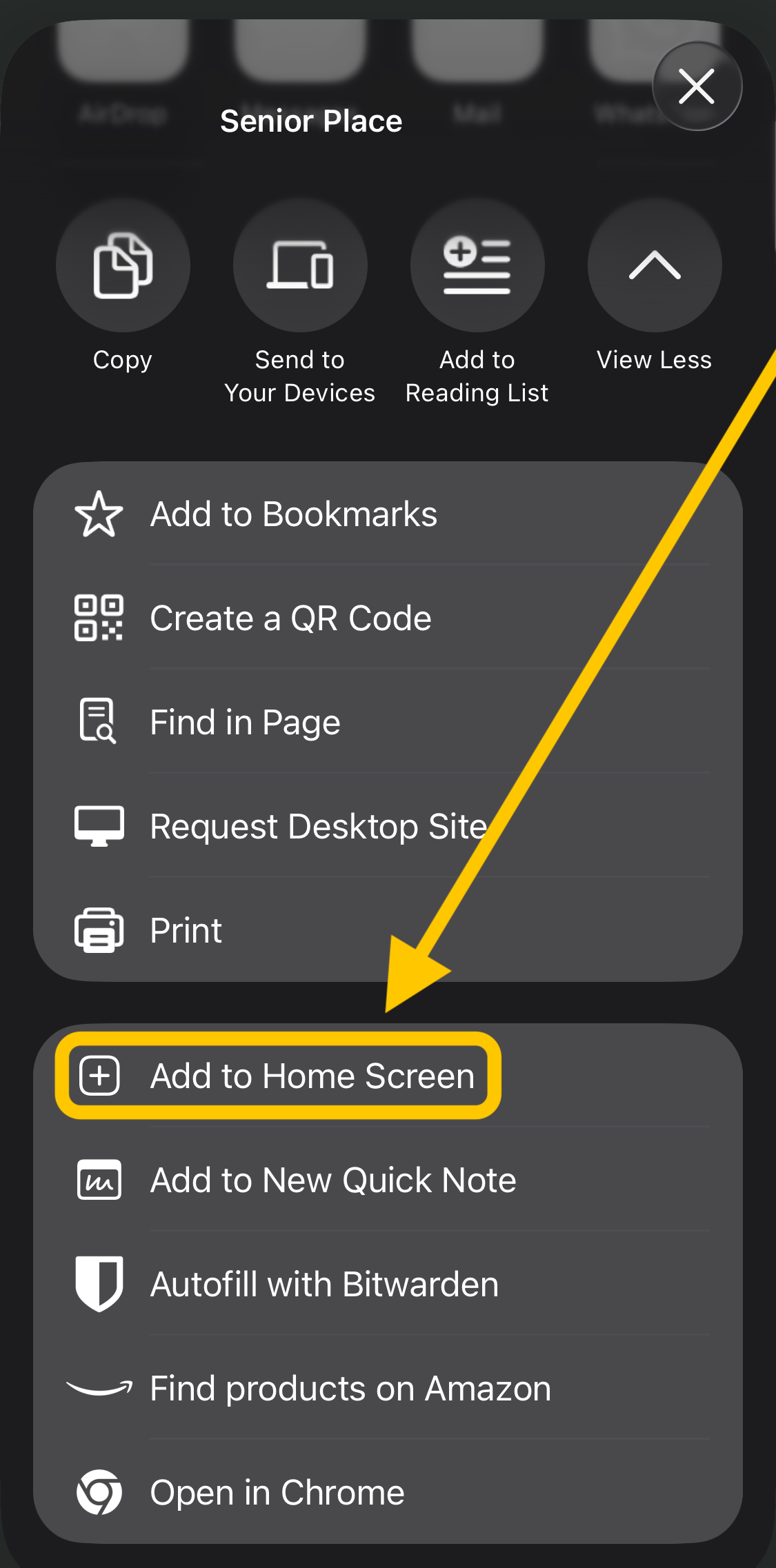
Task: Close the share sheet
Action: (697, 87)
